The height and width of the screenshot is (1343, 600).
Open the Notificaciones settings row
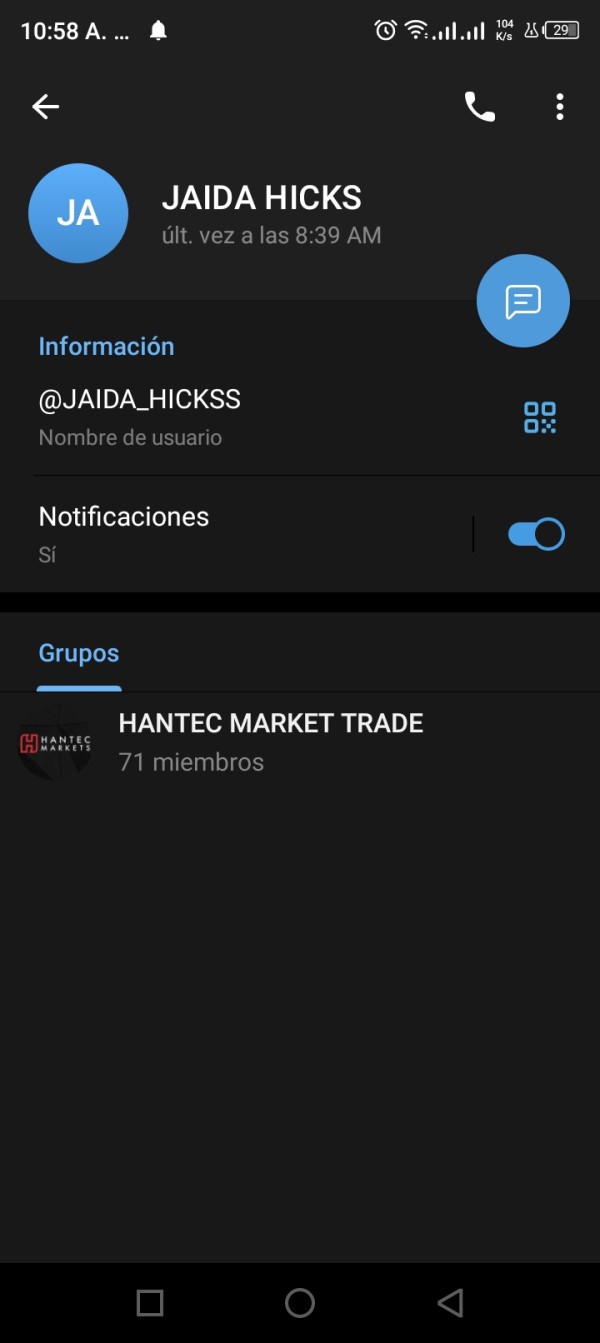tap(200, 534)
